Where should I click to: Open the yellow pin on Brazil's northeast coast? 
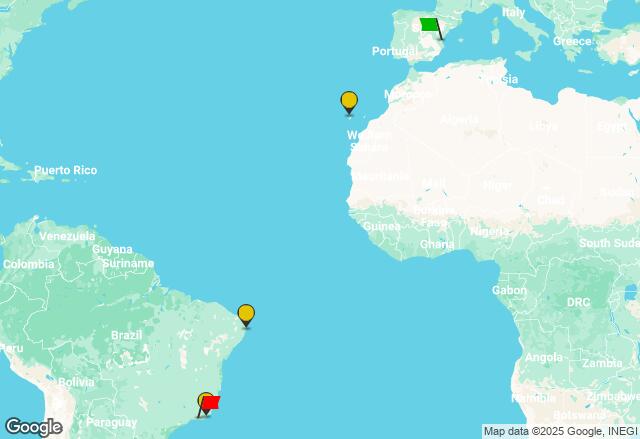point(245,313)
